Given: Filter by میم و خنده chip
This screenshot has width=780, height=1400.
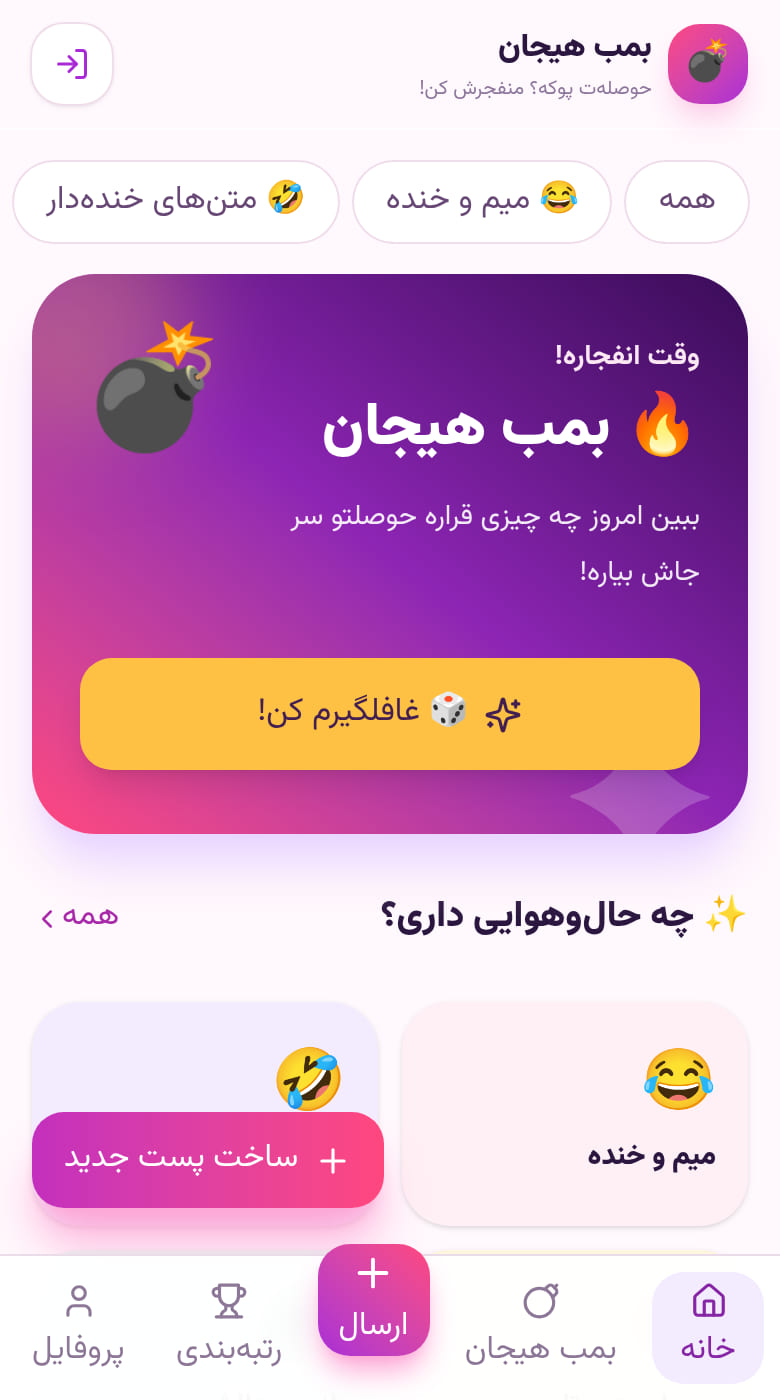Looking at the screenshot, I should [x=482, y=202].
